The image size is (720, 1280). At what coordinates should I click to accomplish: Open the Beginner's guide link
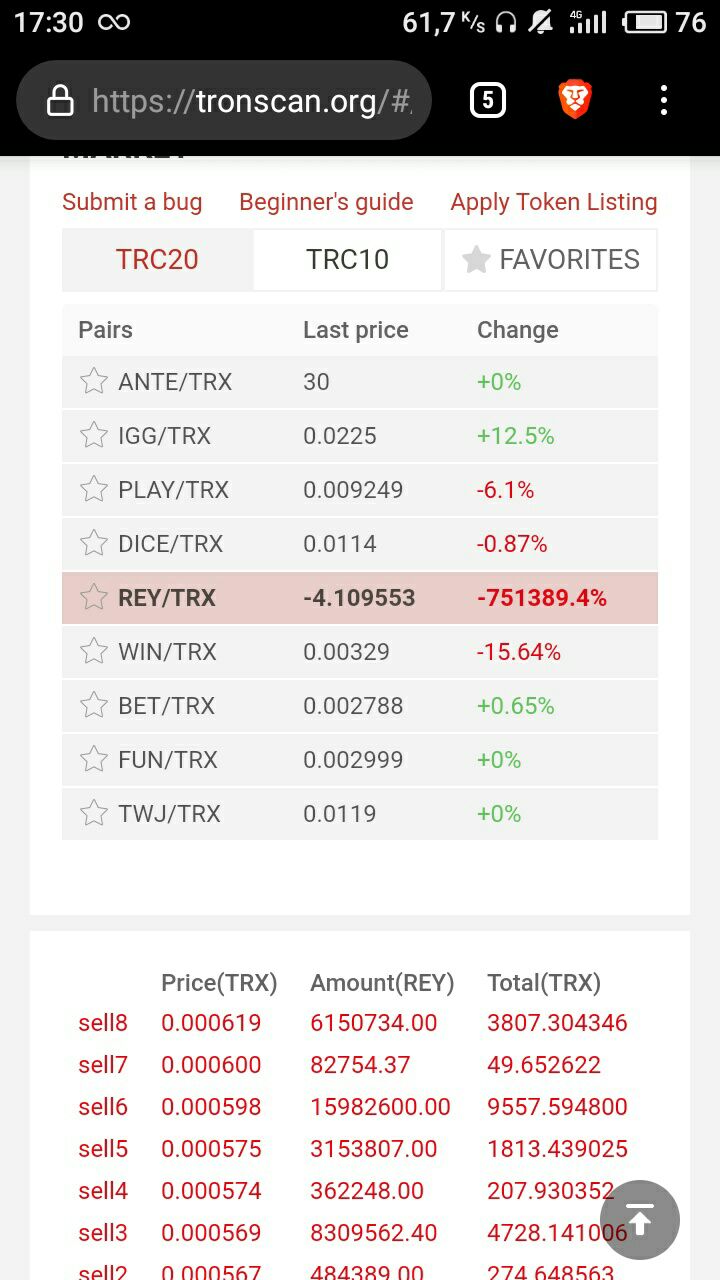pyautogui.click(x=326, y=202)
